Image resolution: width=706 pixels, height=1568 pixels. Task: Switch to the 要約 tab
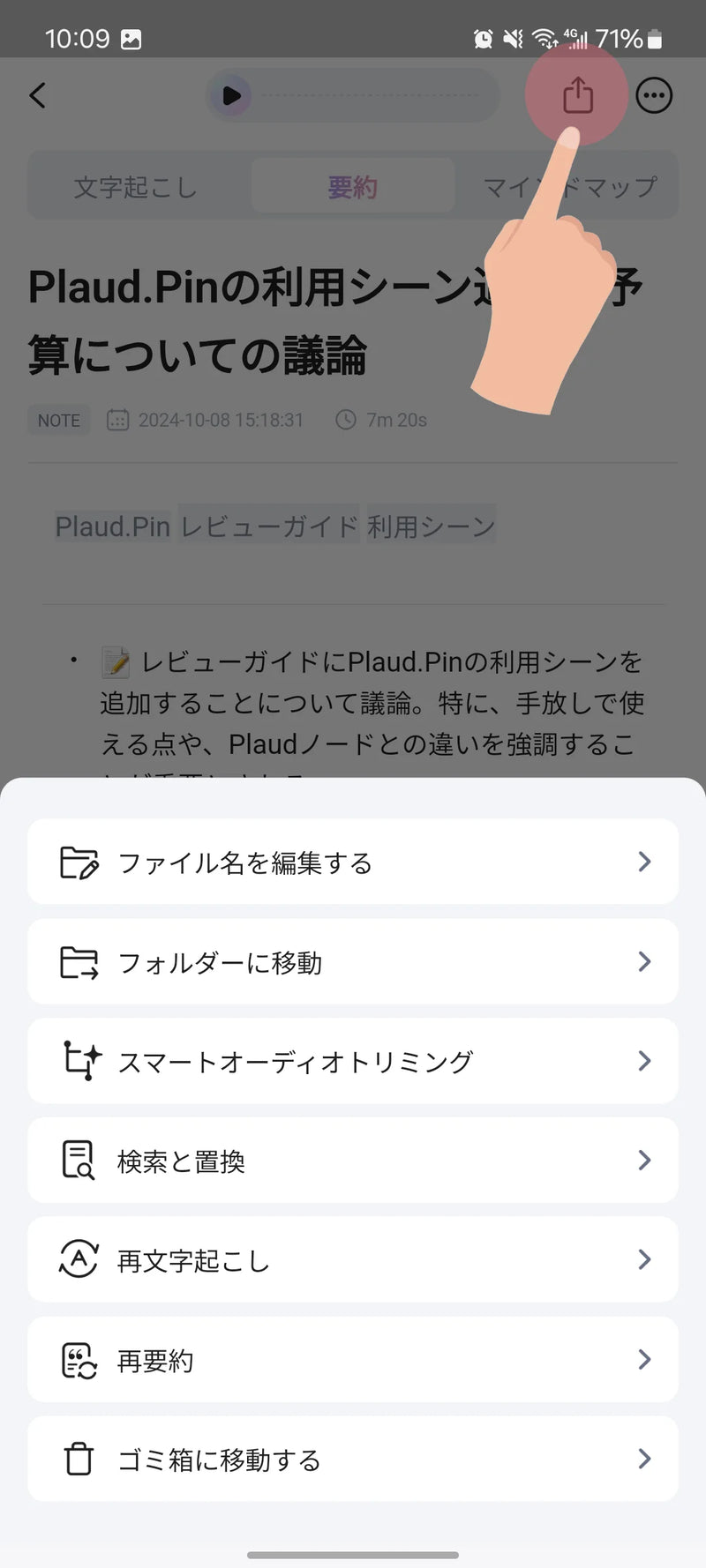353,187
